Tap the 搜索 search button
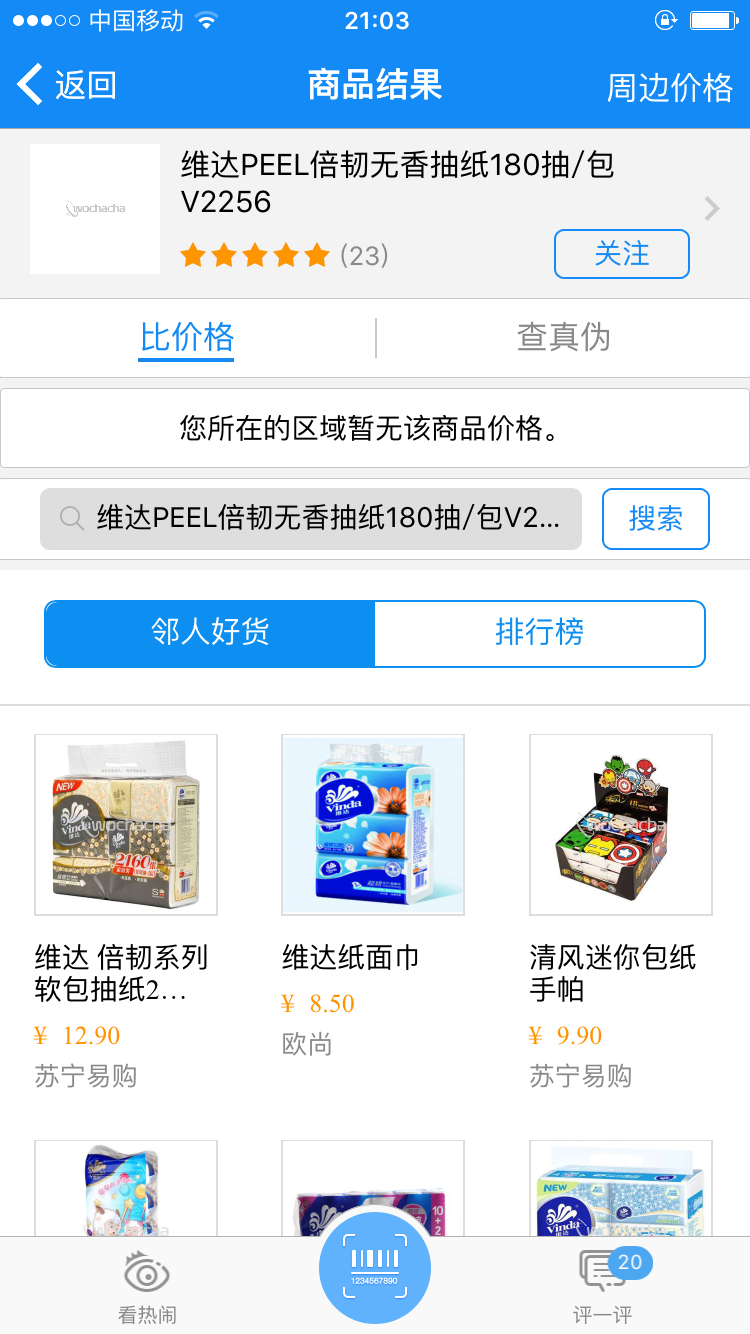The height and width of the screenshot is (1334, 750). 655,519
